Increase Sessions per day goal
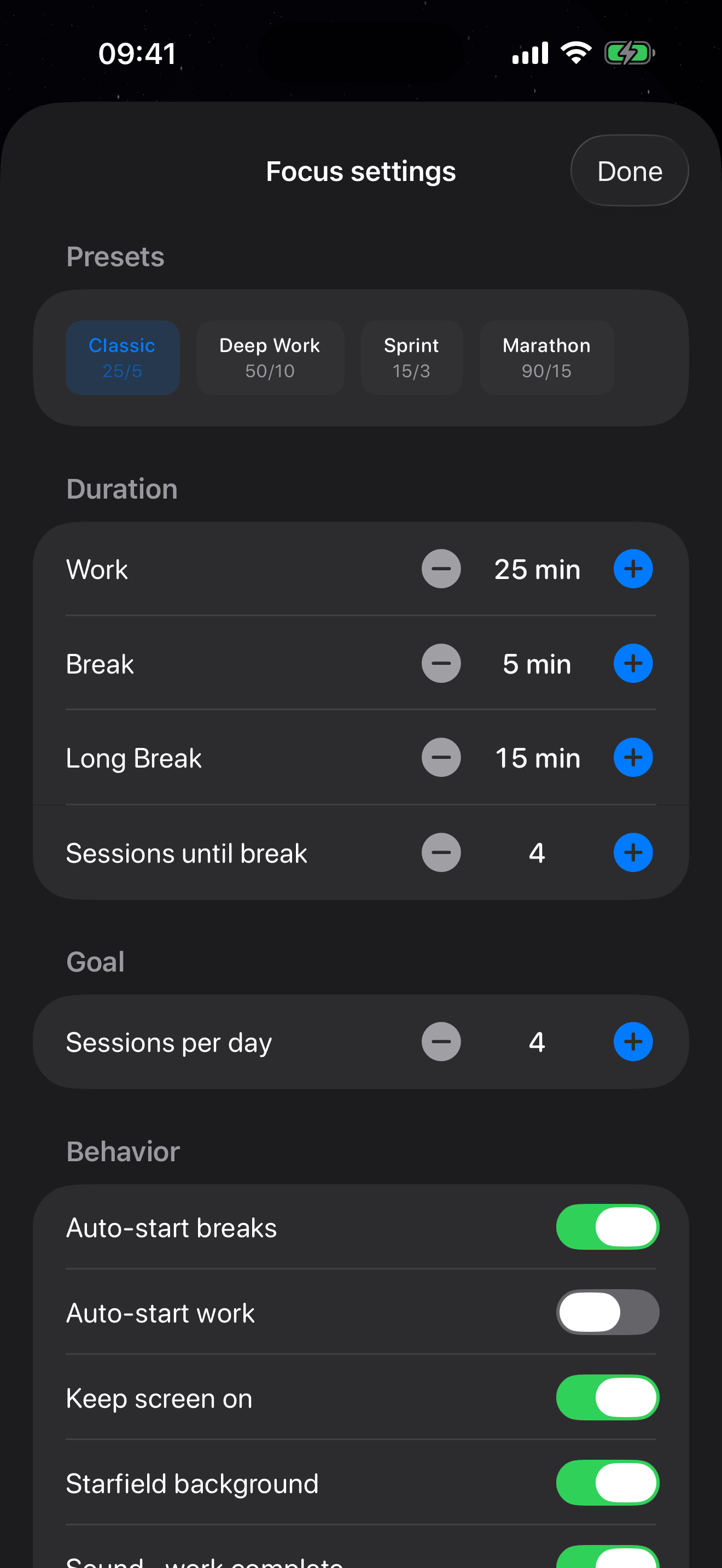 tap(633, 1042)
